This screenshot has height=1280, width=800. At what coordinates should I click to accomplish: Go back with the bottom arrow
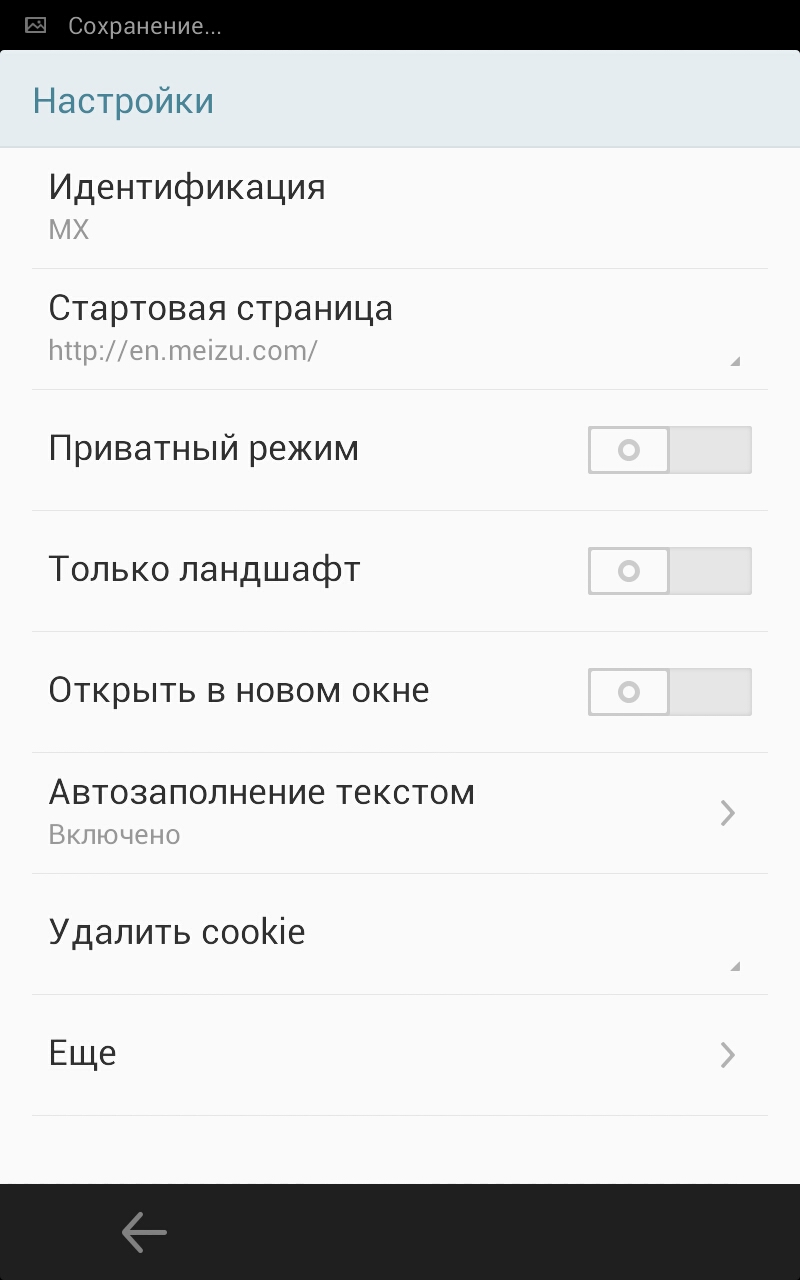coord(144,1232)
